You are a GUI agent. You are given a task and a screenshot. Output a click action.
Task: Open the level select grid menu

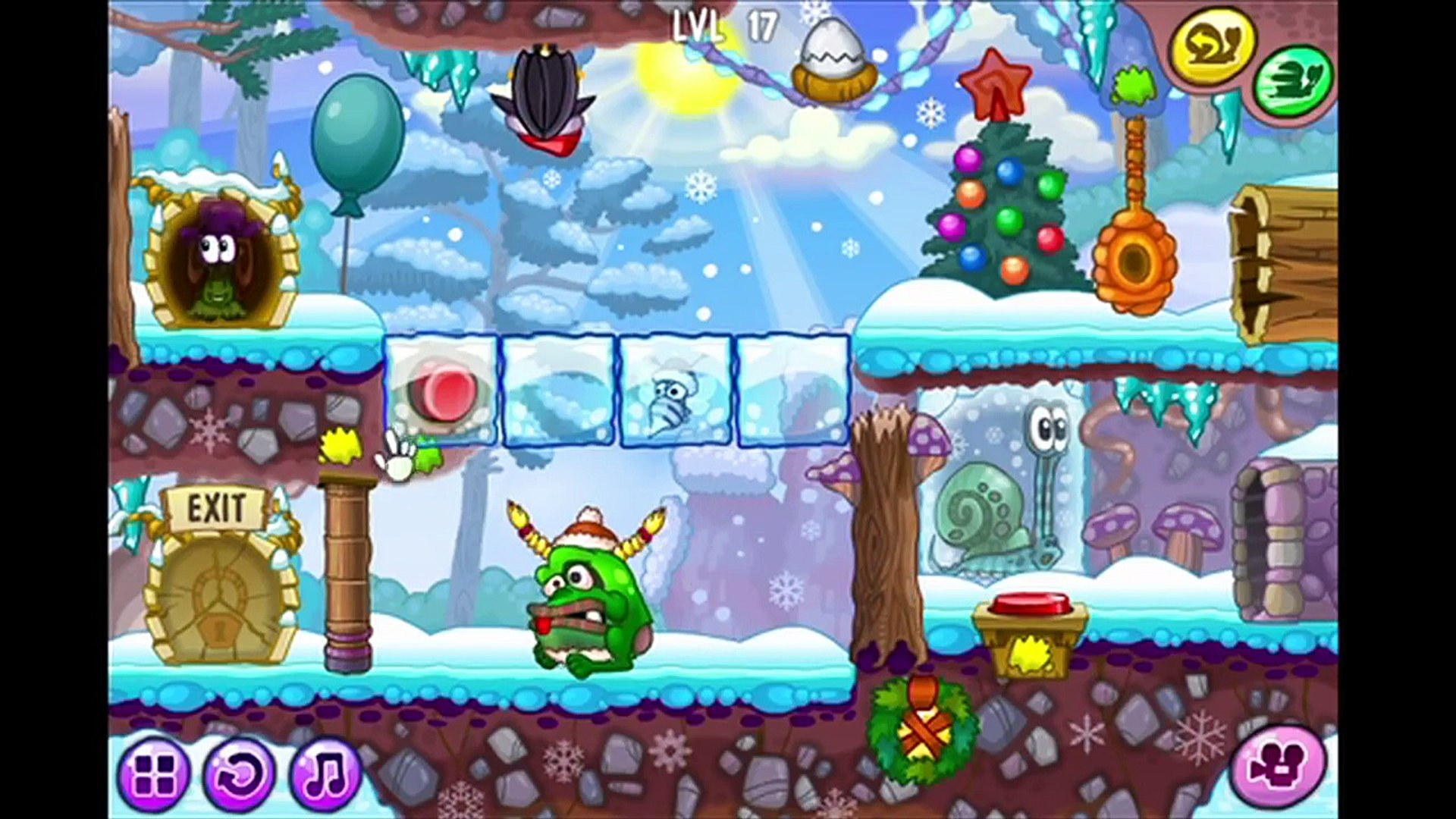click(153, 775)
